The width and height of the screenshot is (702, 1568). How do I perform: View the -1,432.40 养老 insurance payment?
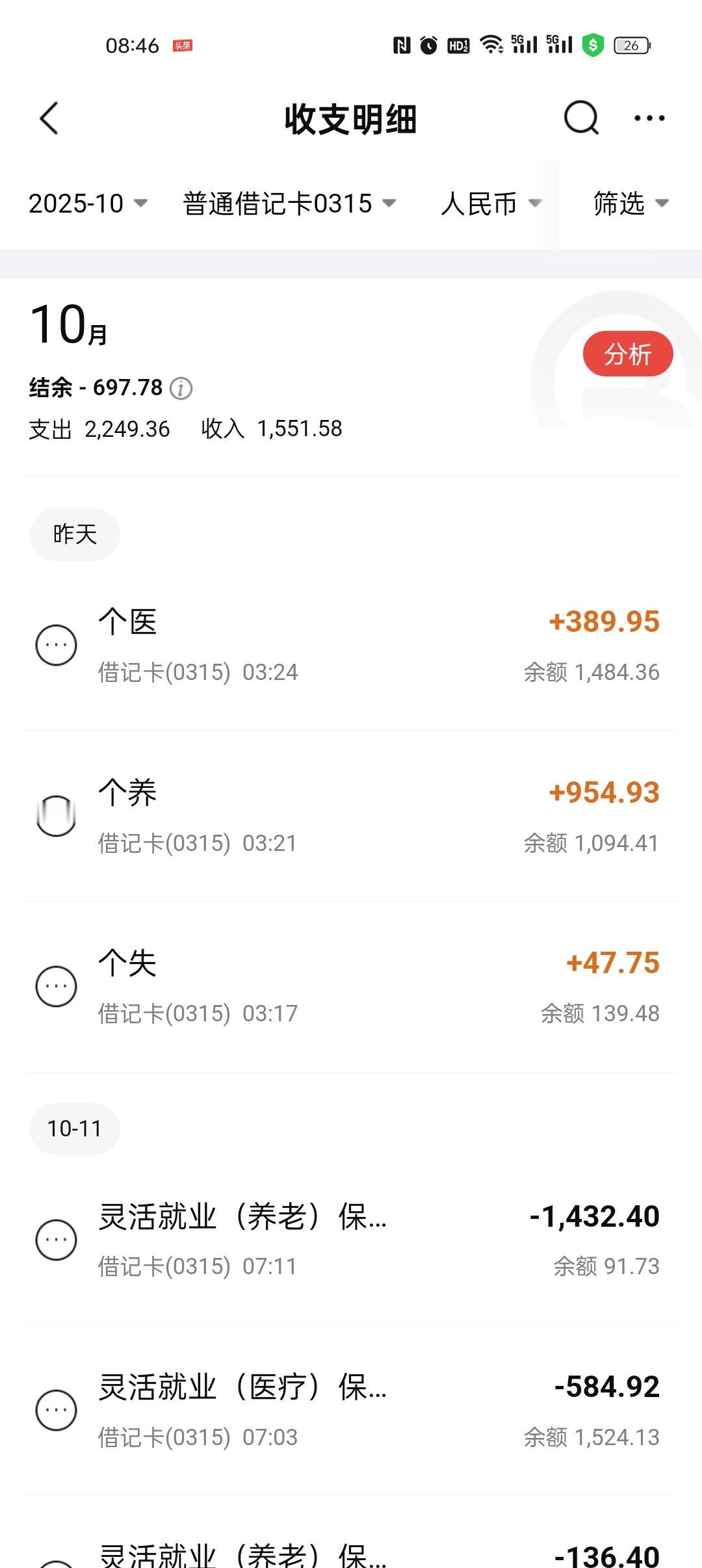coord(351,1240)
